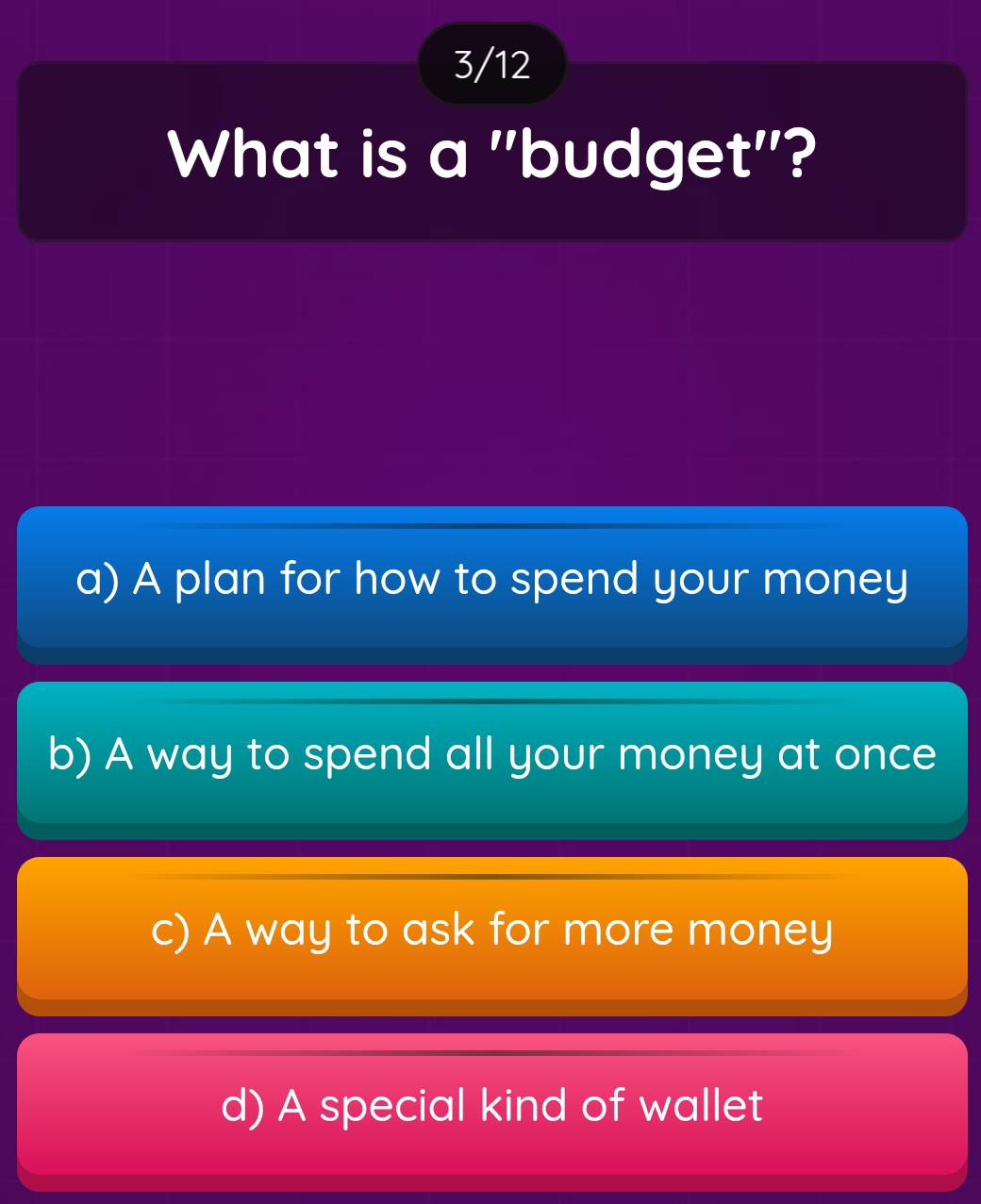Select option d) A special kind of wallet
Image resolution: width=981 pixels, height=1204 pixels.
tap(490, 1105)
